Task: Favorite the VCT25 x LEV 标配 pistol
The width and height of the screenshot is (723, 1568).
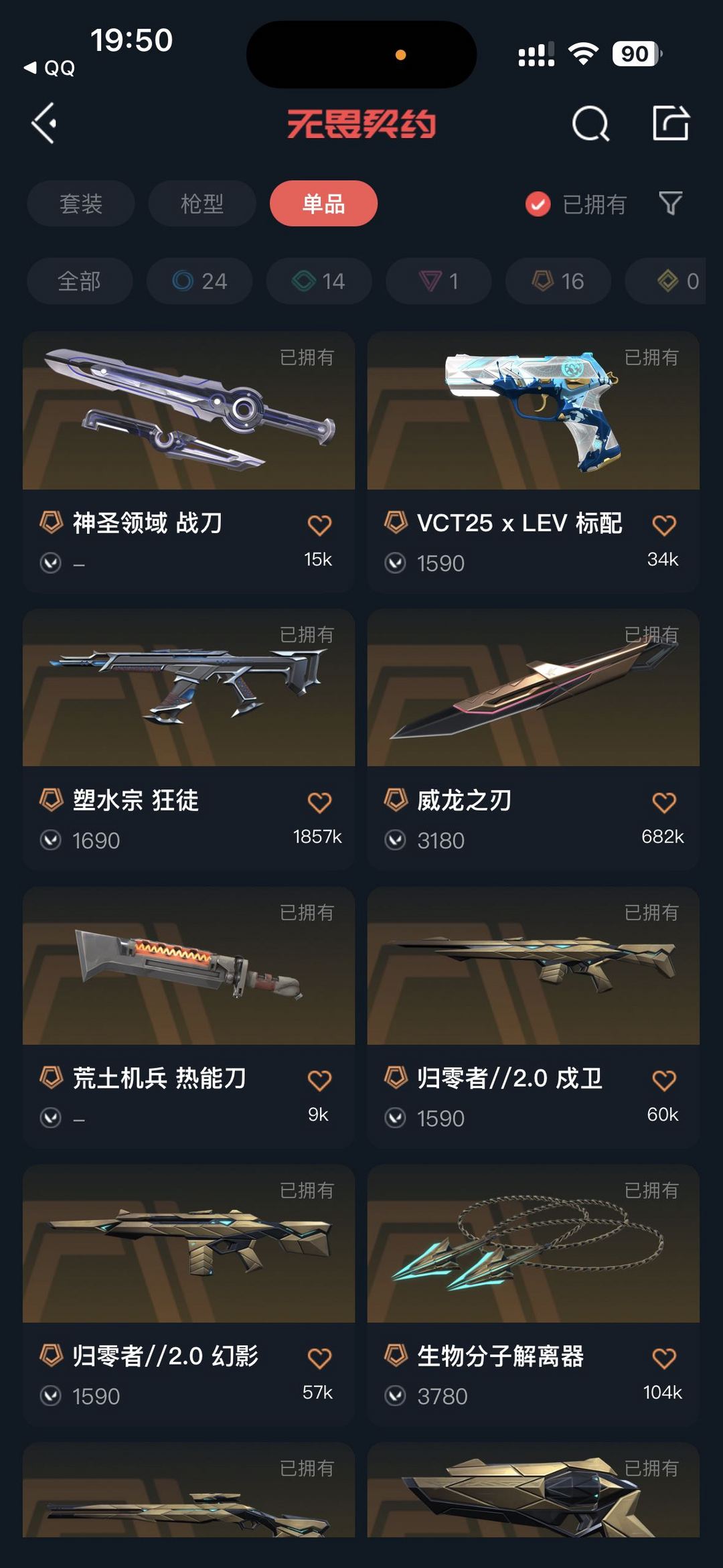Action: (x=665, y=525)
